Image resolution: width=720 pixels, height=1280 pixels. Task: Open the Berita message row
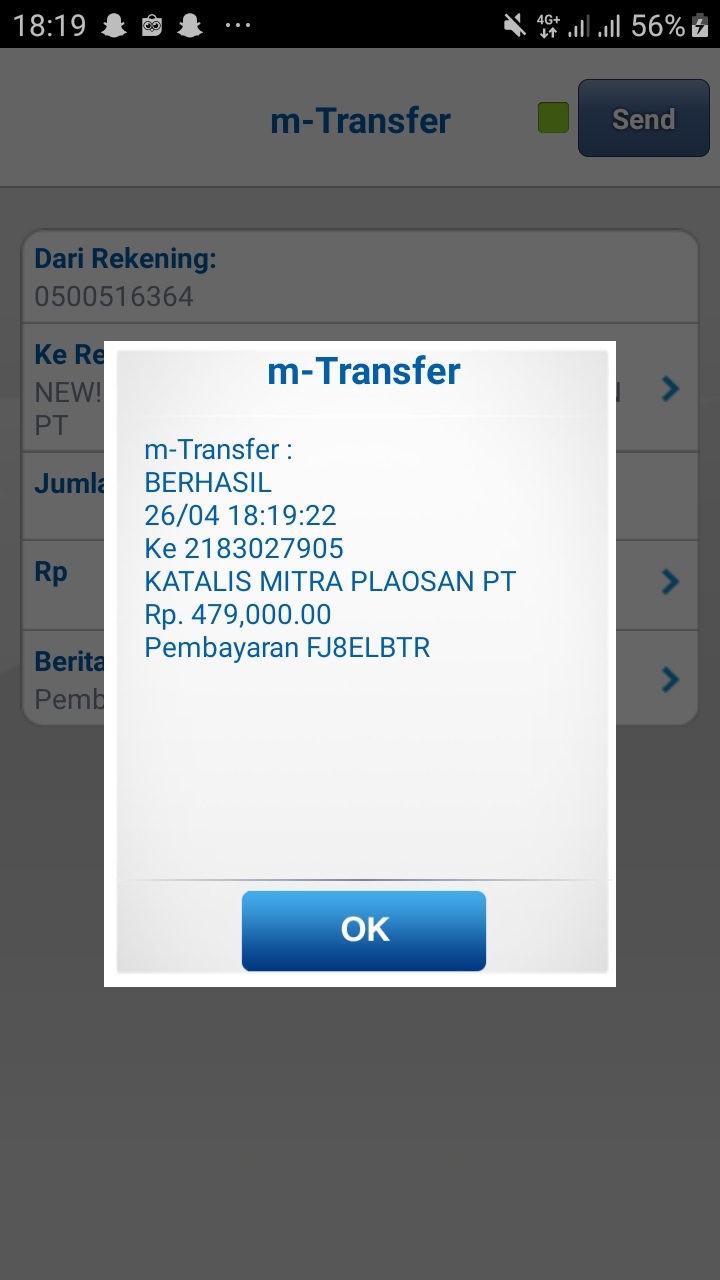(360, 677)
